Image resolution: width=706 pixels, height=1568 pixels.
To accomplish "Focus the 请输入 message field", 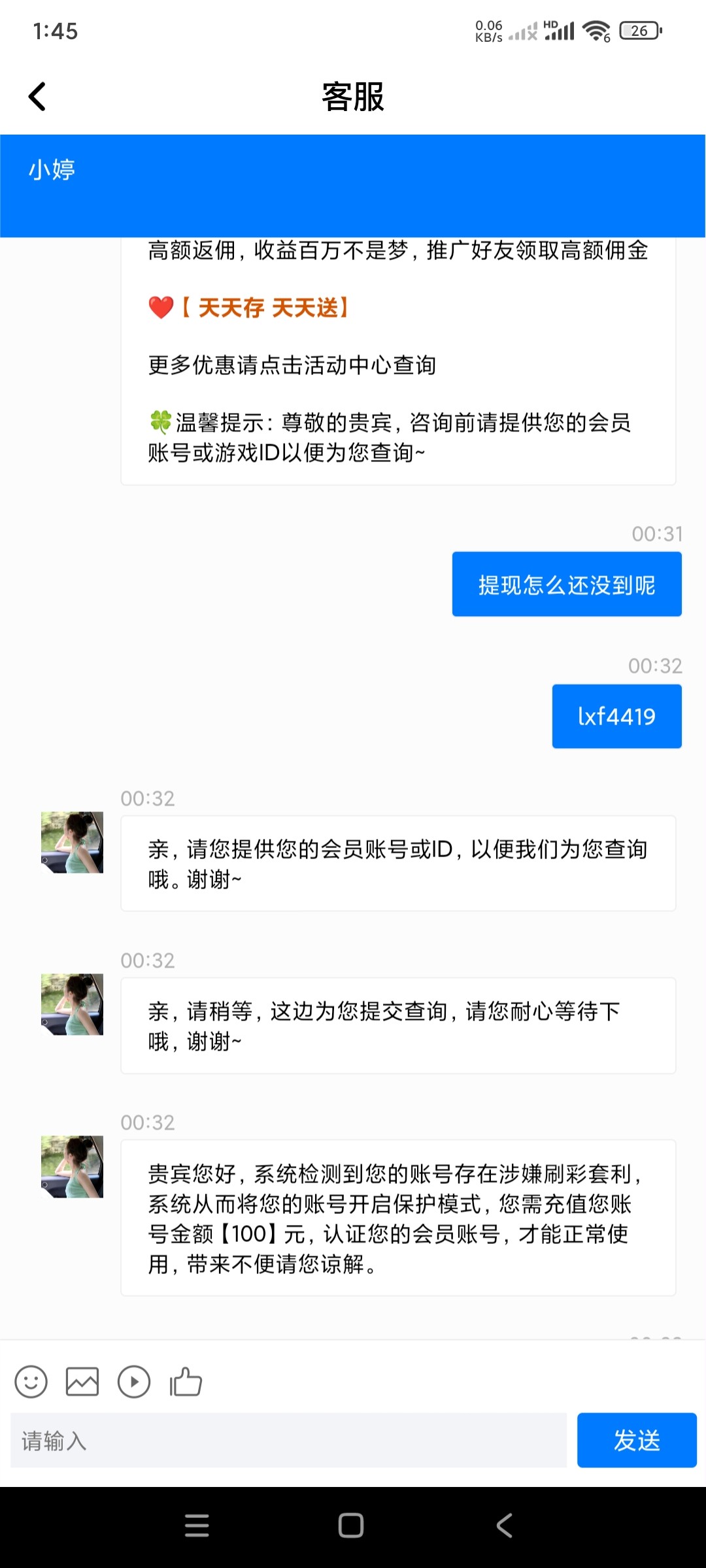I will coord(288,1441).
